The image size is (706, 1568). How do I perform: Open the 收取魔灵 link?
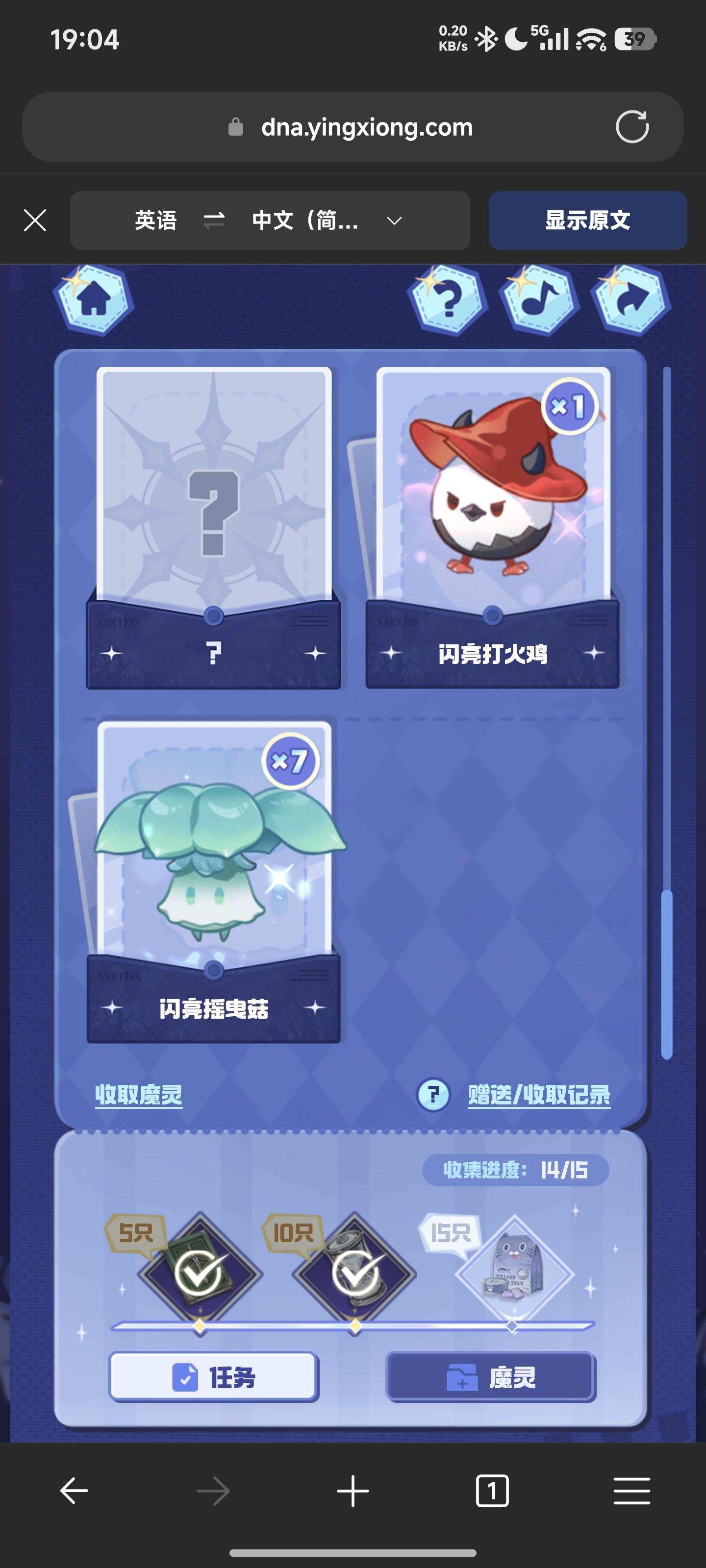(138, 1095)
